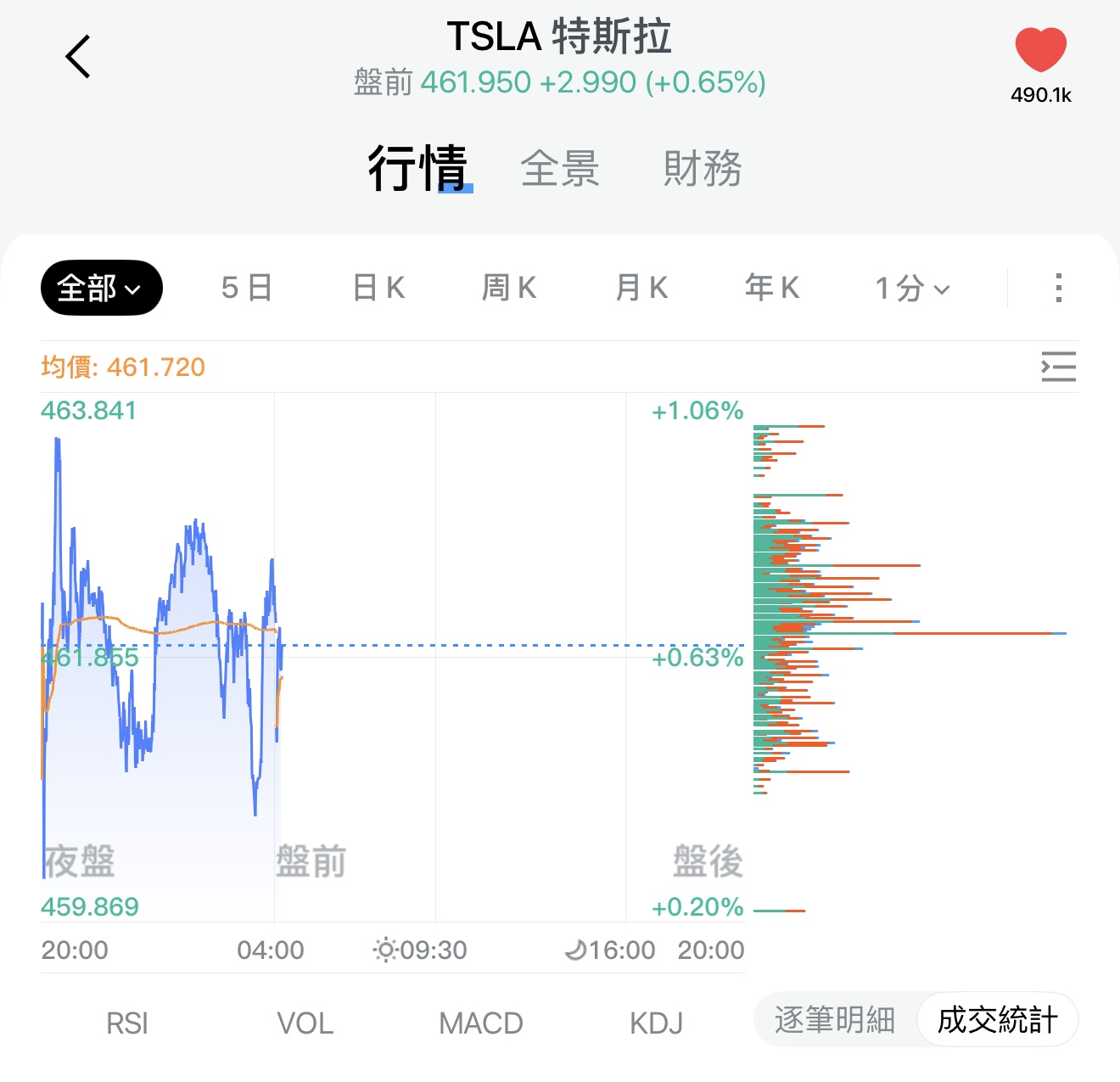The width and height of the screenshot is (1120, 1082).
Task: Tap the list icon beside 均價
Action: tap(1058, 367)
